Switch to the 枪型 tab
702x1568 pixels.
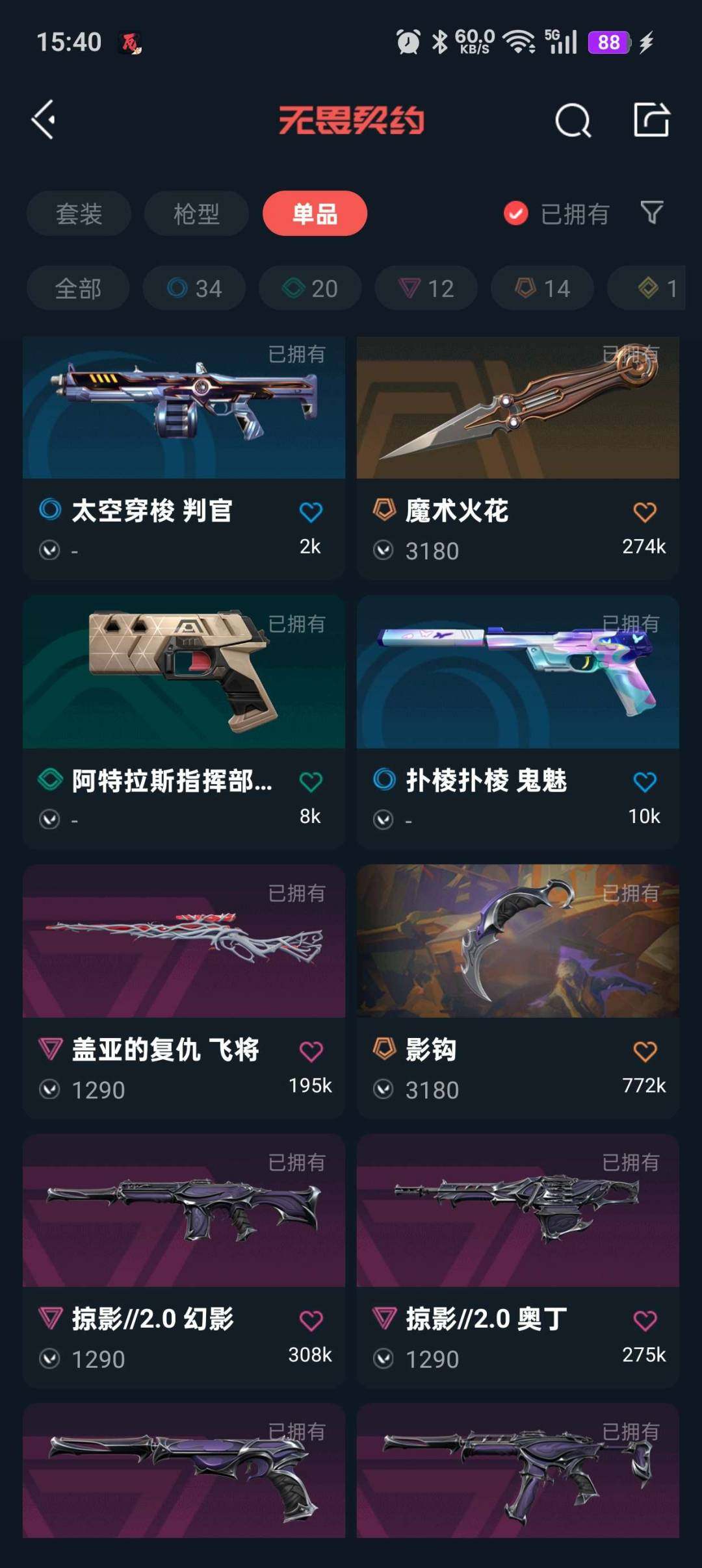[x=196, y=213]
